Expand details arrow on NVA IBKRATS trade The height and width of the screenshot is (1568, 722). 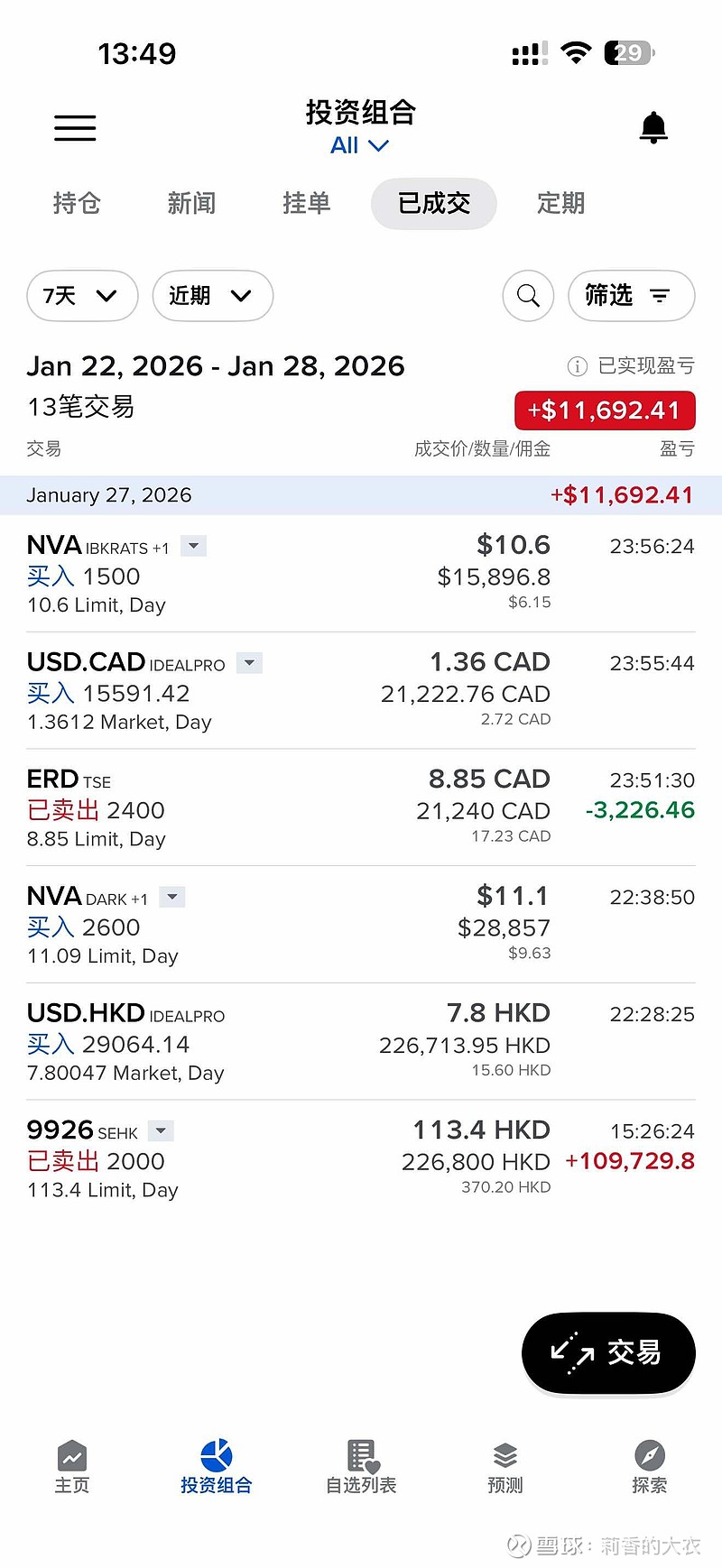(x=193, y=546)
